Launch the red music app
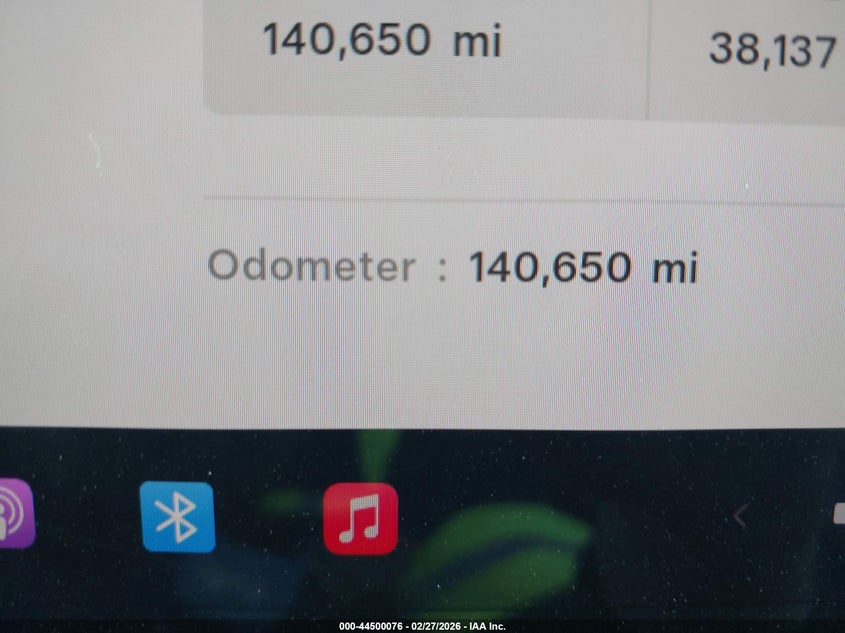 [360, 519]
